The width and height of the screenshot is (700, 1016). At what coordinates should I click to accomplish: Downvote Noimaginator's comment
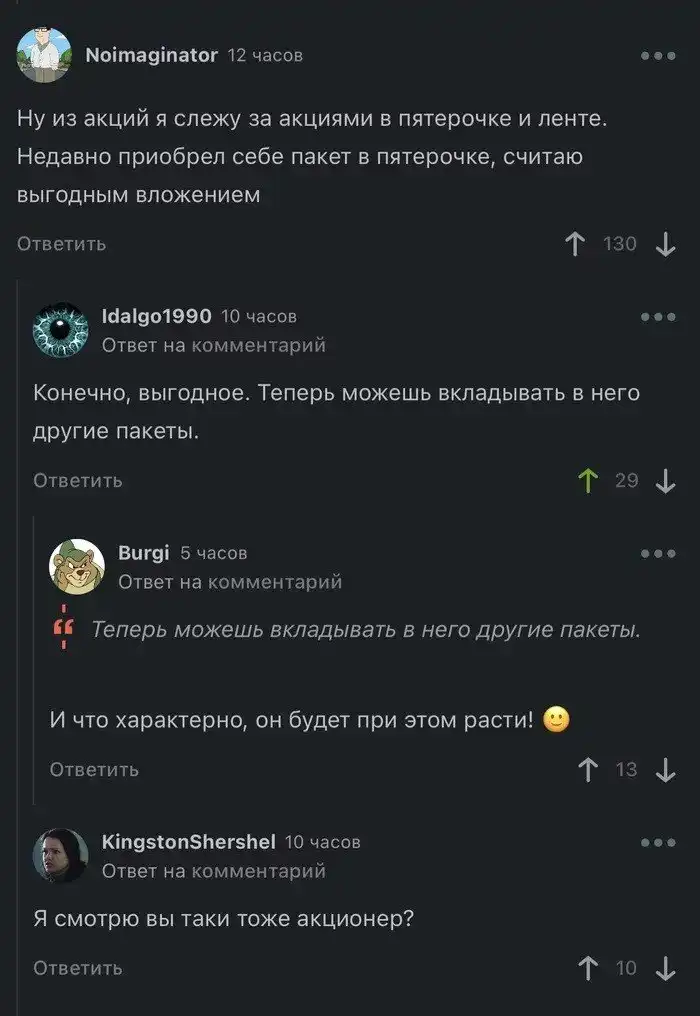coord(665,244)
